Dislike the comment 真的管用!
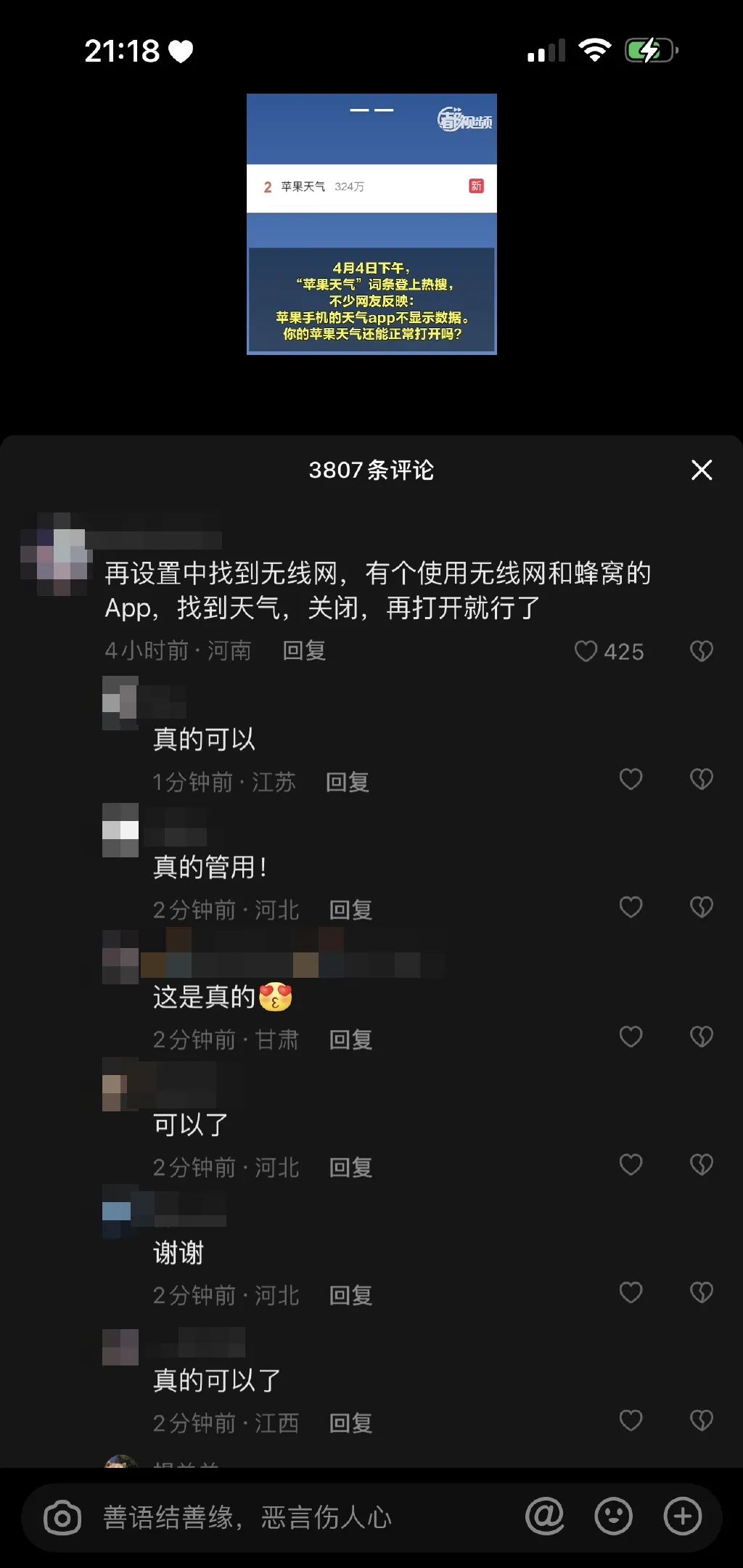Image resolution: width=743 pixels, height=1568 pixels. (702, 907)
